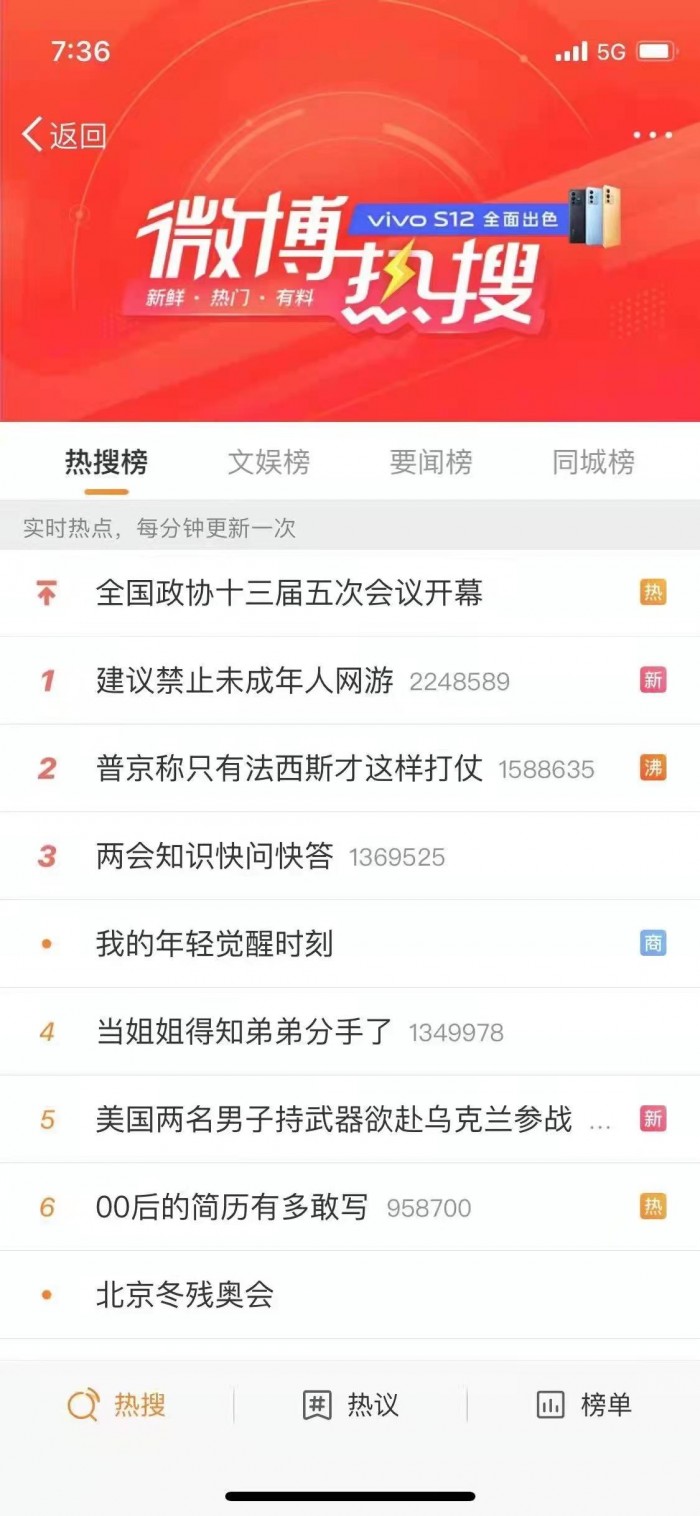
Task: Open promoted topic 我的年轻觉醒时刻
Action: pos(215,944)
